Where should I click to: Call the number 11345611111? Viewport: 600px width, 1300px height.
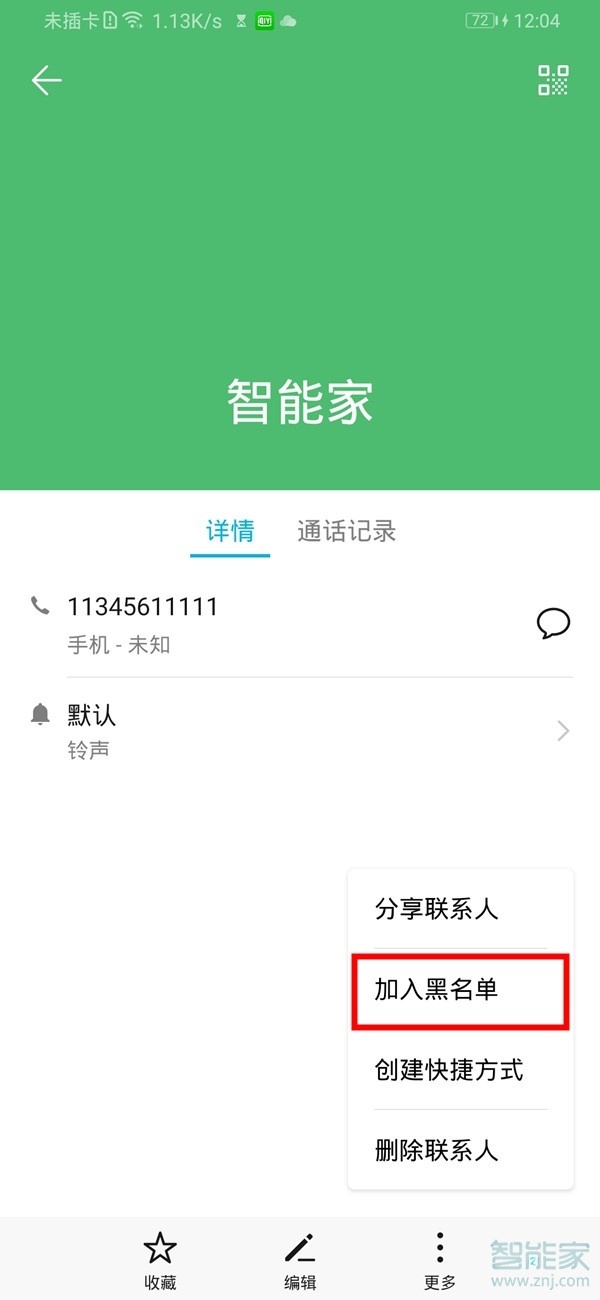pyautogui.click(x=142, y=607)
